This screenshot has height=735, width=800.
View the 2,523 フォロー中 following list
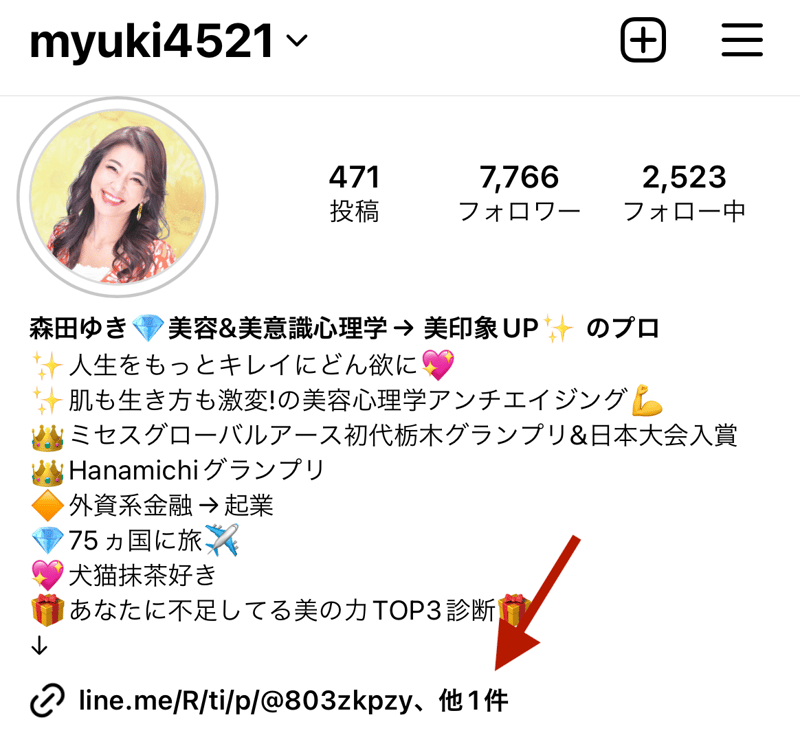coord(684,194)
